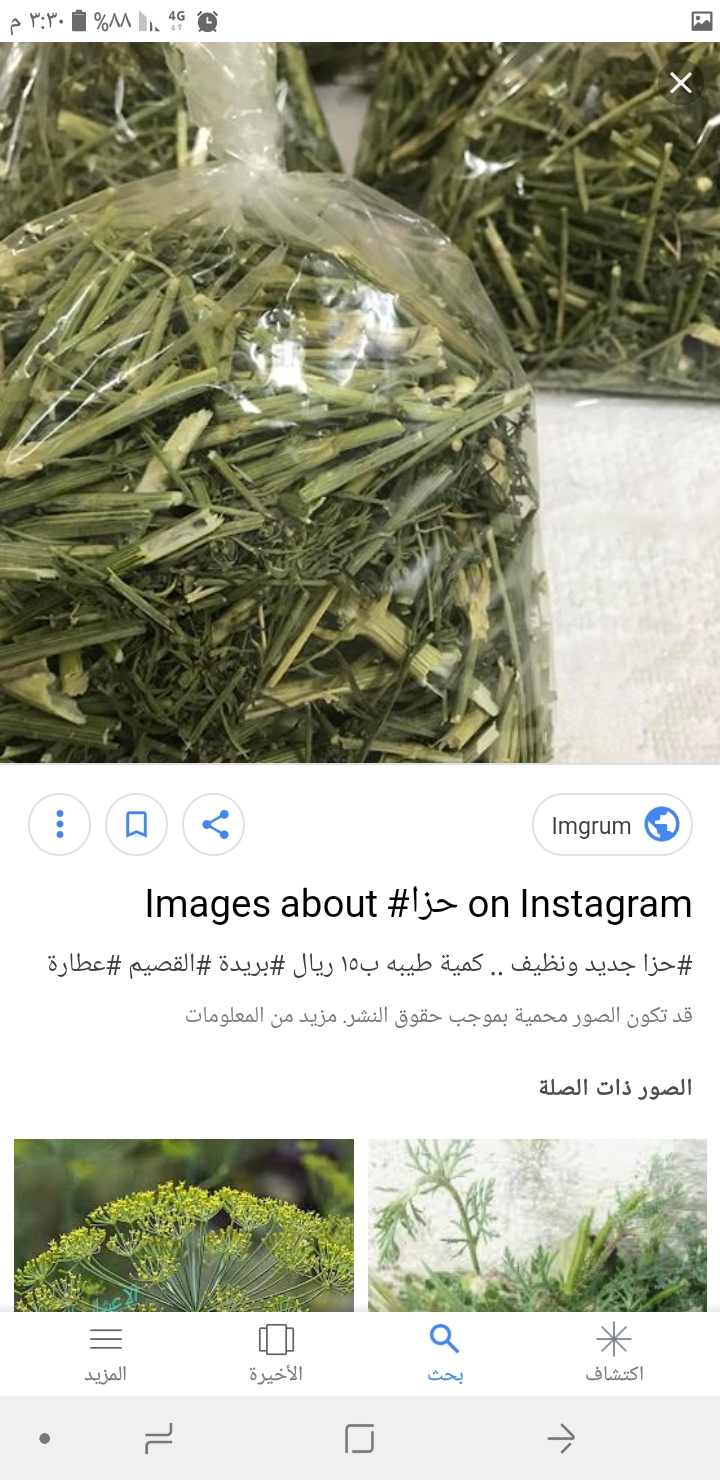Go to the system home screen
The width and height of the screenshot is (720, 1480).
(x=359, y=1439)
